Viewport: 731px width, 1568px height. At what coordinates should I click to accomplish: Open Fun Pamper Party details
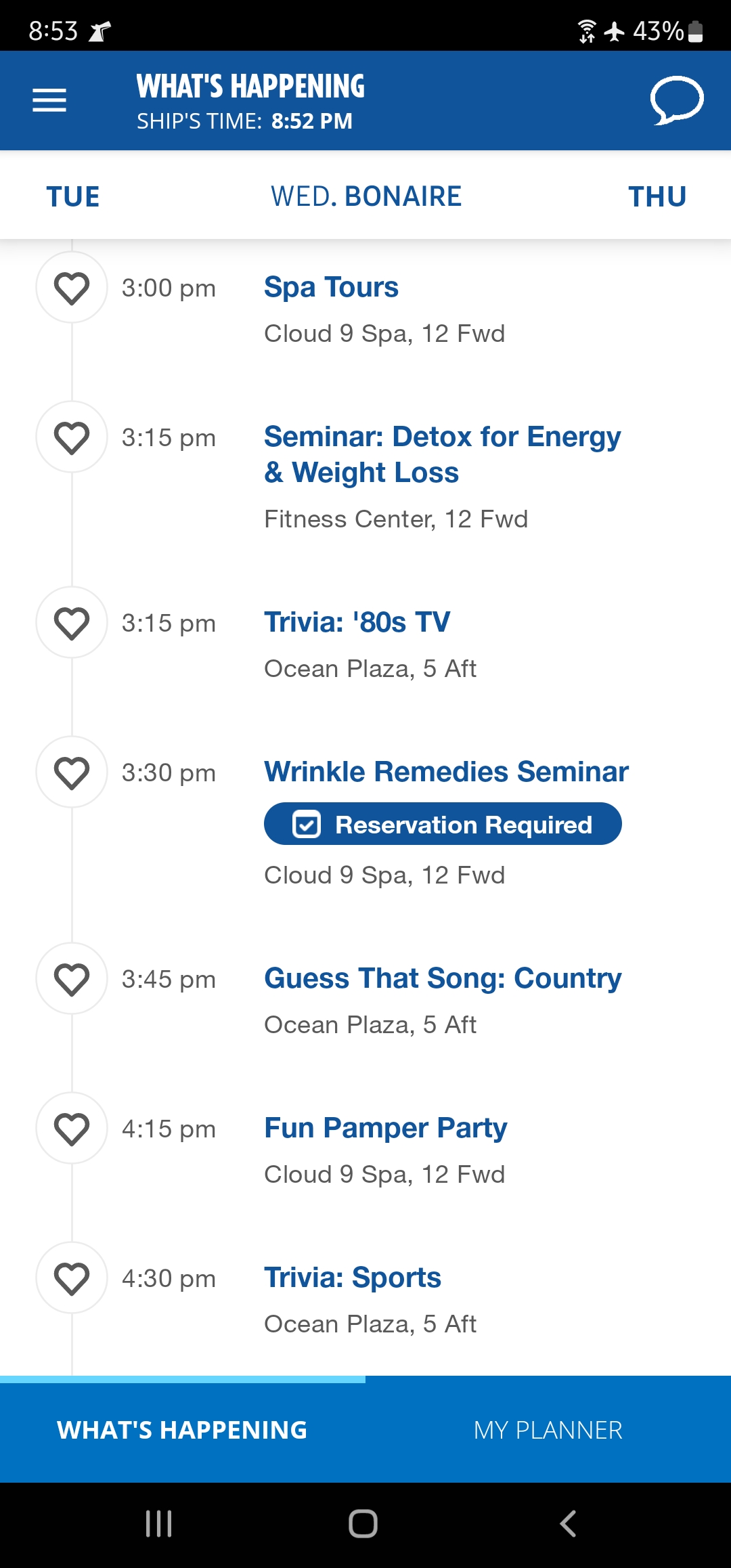(x=386, y=1128)
